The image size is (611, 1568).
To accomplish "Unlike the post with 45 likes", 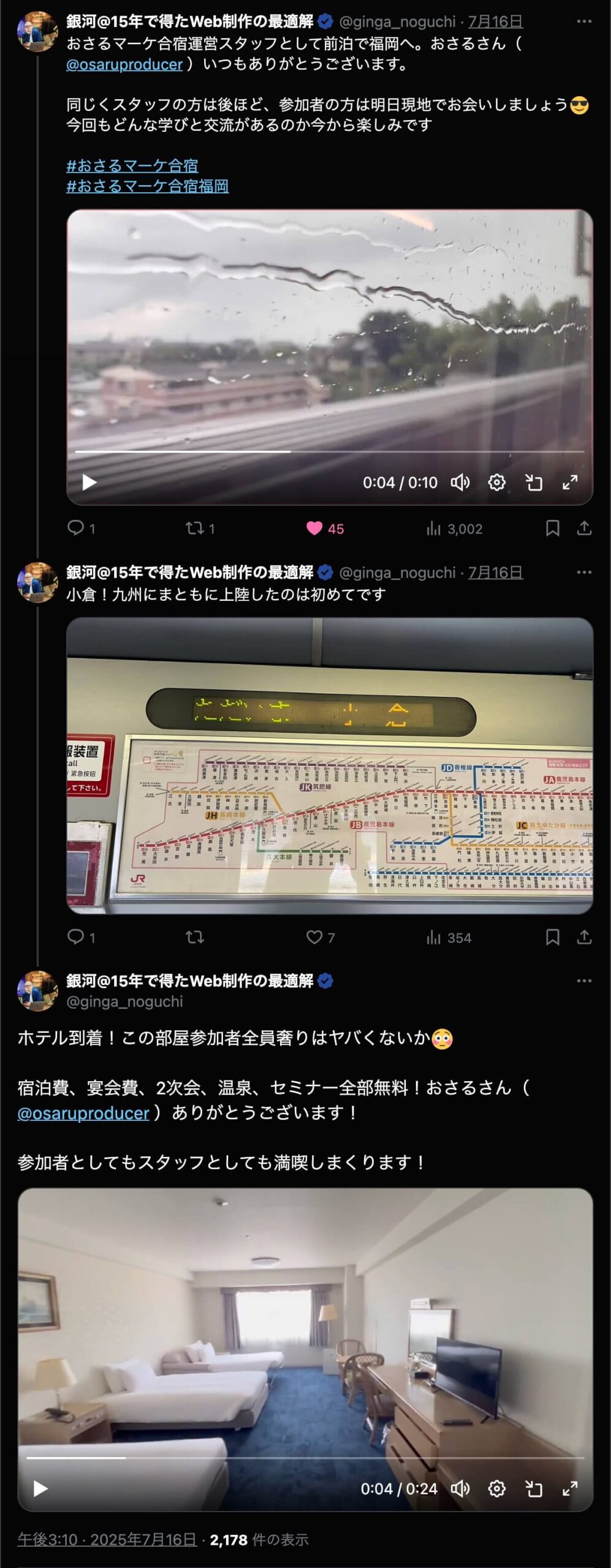I will [315, 529].
